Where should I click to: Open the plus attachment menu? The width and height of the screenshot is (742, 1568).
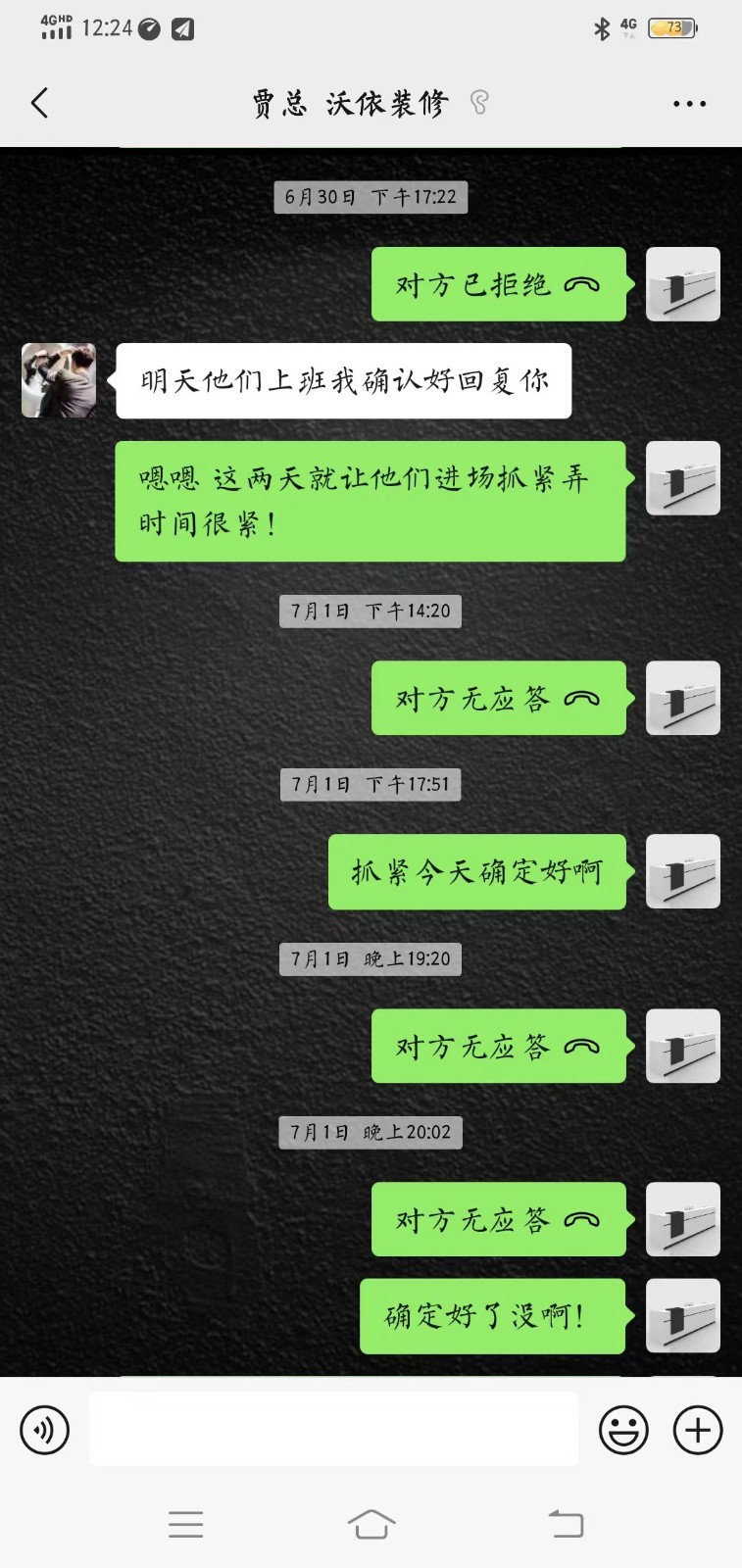(x=698, y=1430)
